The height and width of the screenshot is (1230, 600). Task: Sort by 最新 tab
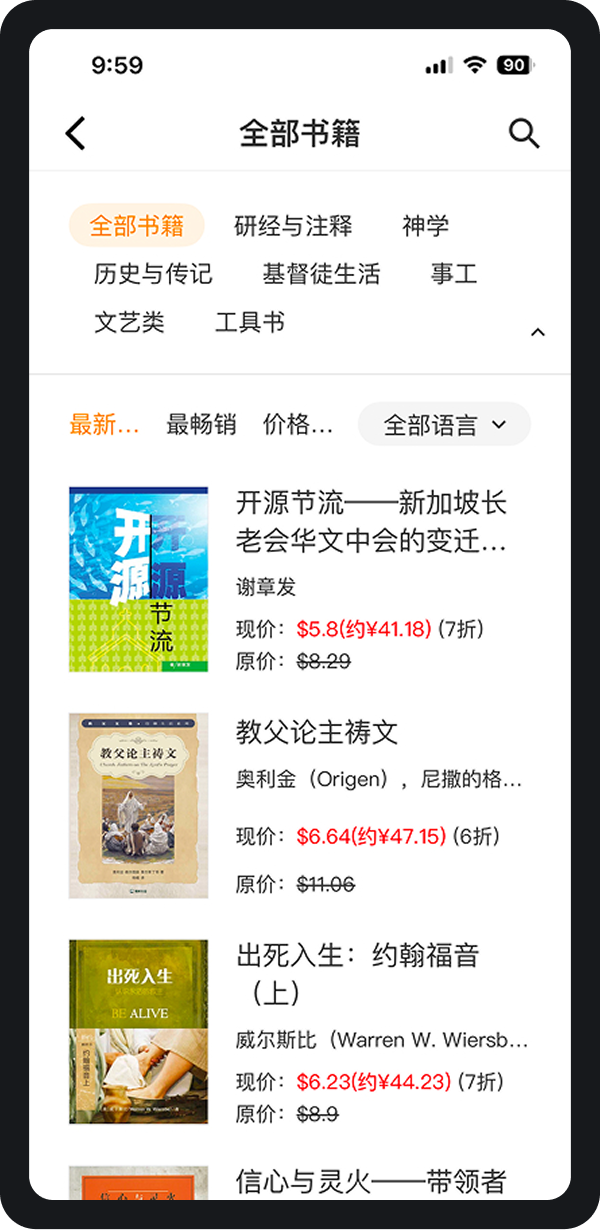point(104,424)
